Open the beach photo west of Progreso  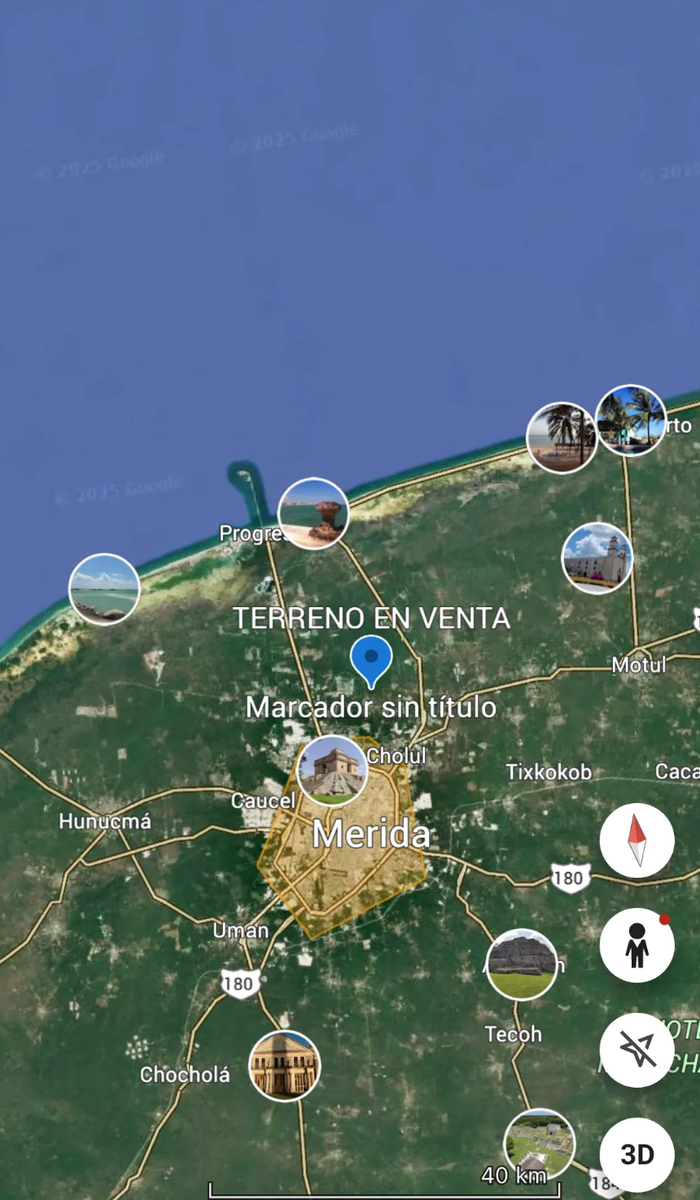pyautogui.click(x=104, y=589)
